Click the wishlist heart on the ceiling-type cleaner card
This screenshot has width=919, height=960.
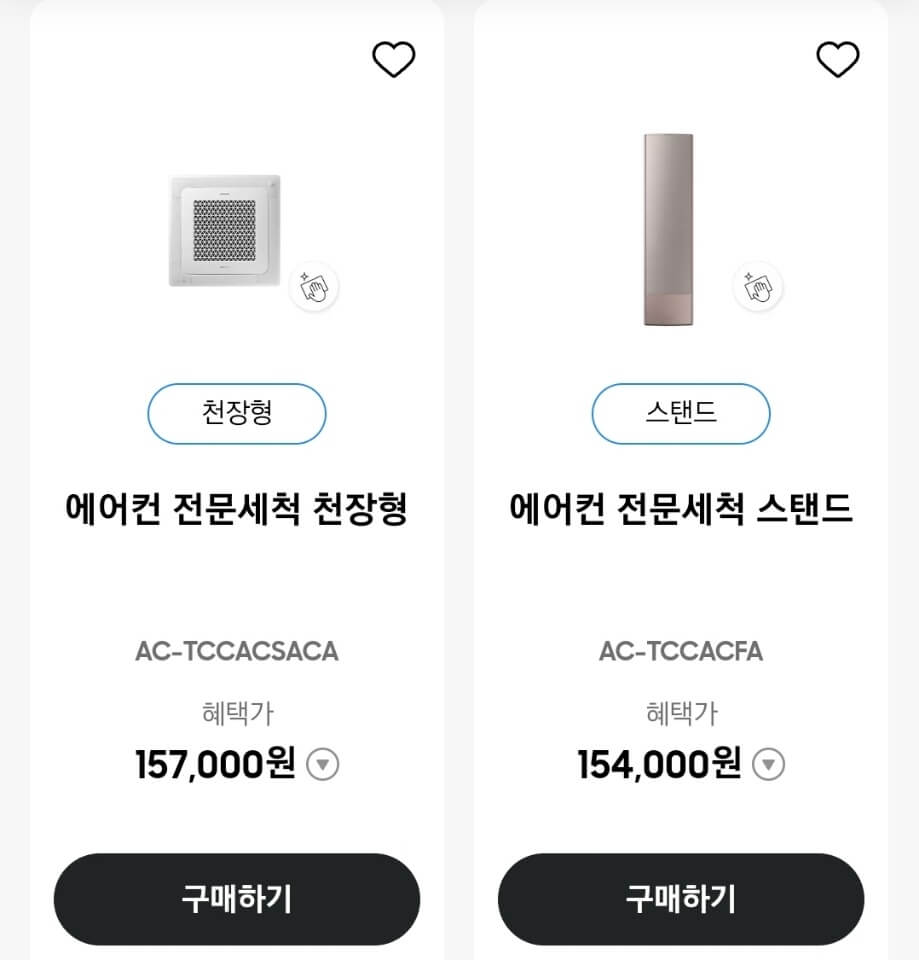pyautogui.click(x=395, y=60)
